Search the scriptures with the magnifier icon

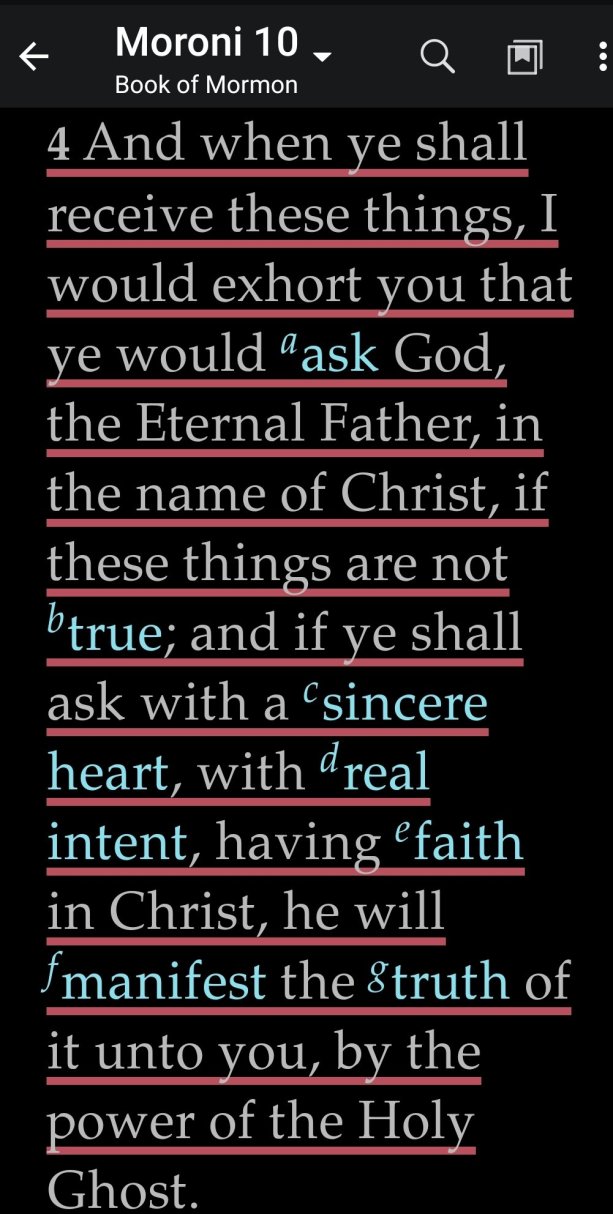pos(436,58)
